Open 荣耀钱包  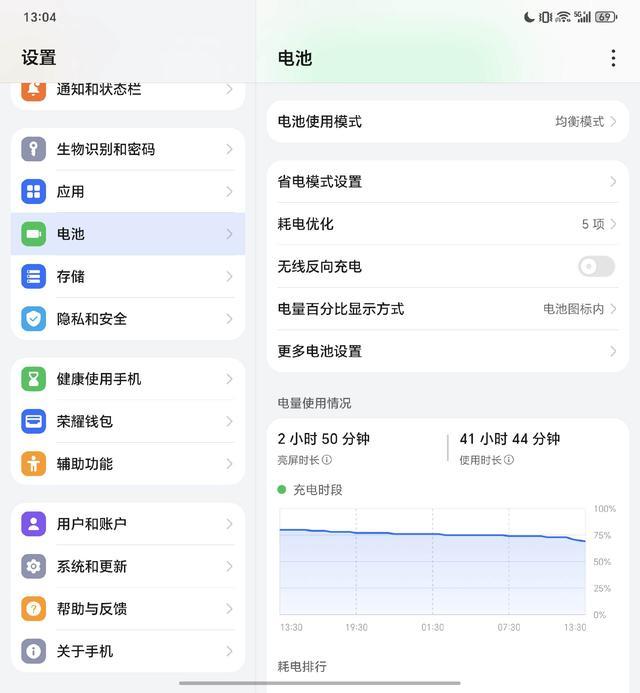point(128,421)
